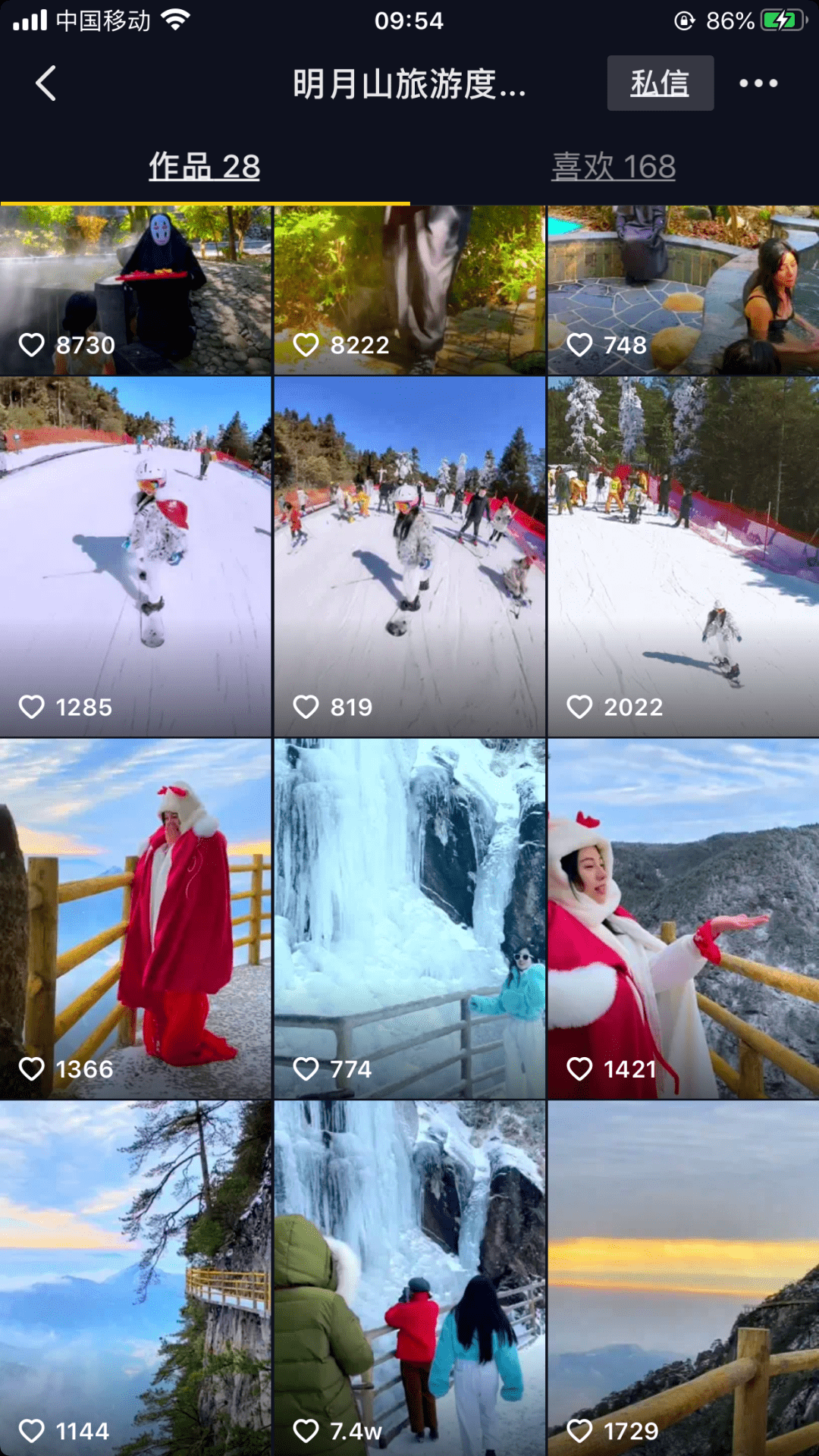Open the ski video with 2022 likes
This screenshot has width=819, height=1456.
683,556
